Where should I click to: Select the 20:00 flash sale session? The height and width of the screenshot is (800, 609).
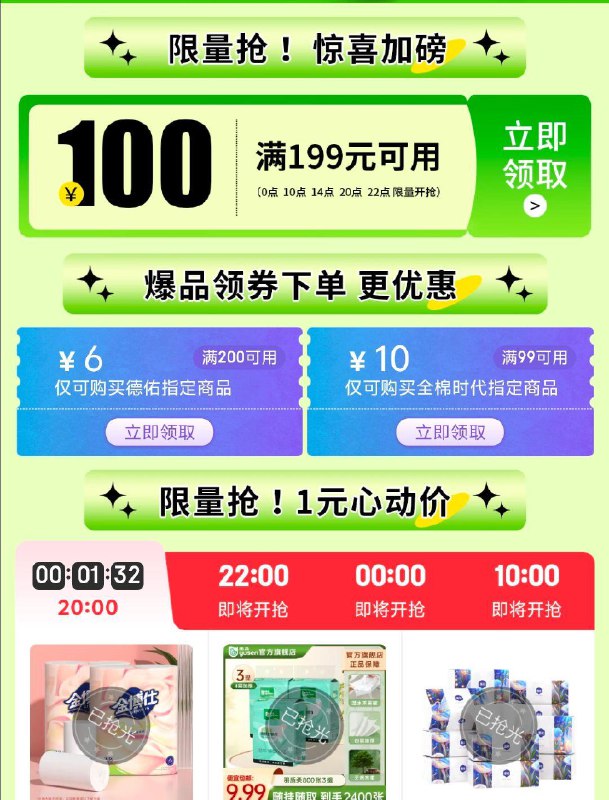point(88,590)
